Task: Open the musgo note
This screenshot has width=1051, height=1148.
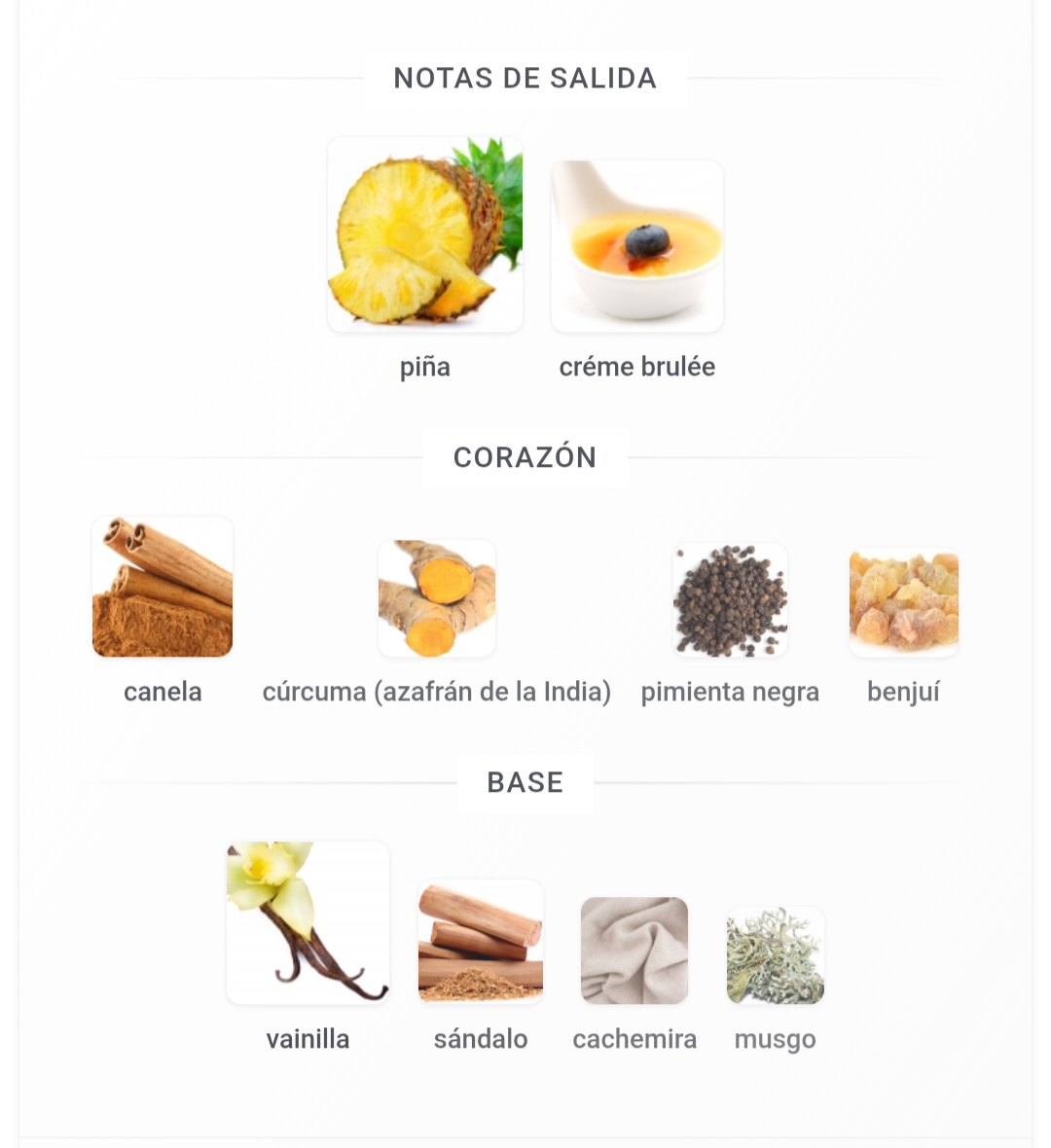Action: tap(776, 955)
